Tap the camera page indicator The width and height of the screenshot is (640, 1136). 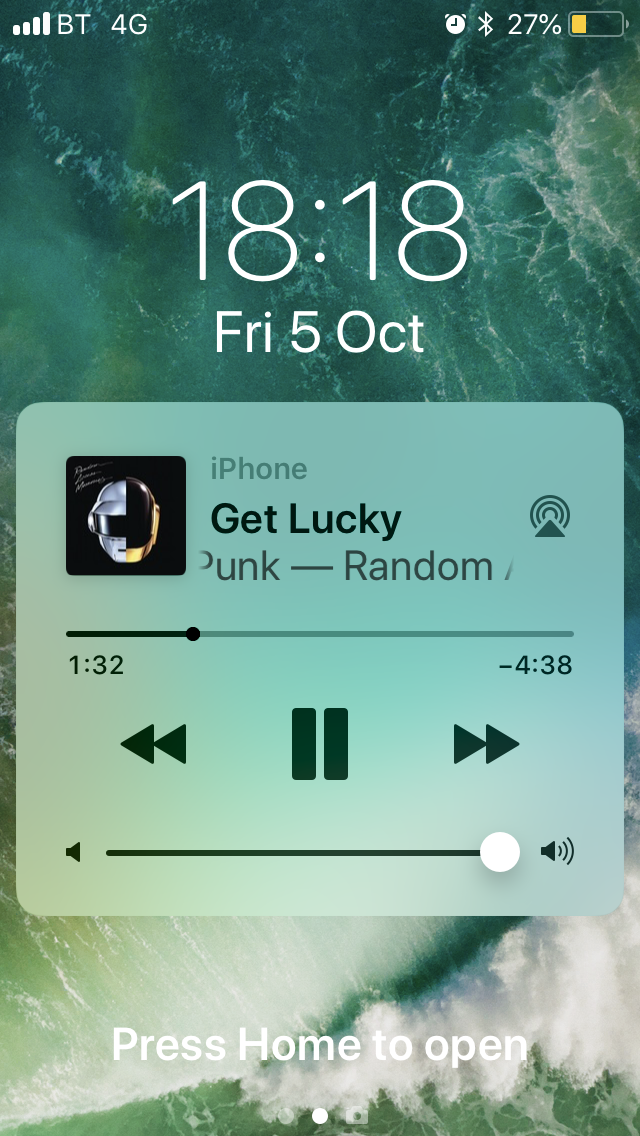pyautogui.click(x=356, y=1115)
